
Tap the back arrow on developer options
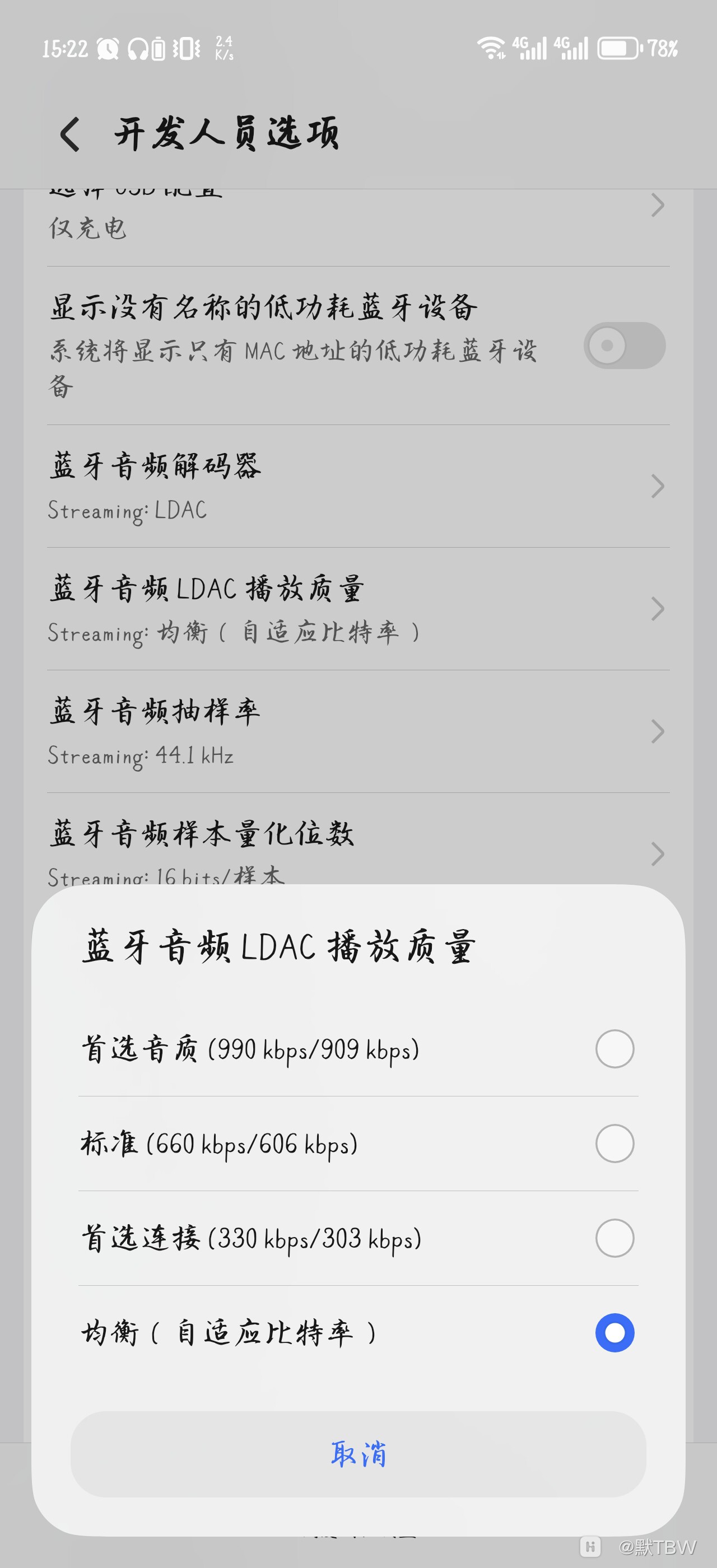tap(69, 135)
